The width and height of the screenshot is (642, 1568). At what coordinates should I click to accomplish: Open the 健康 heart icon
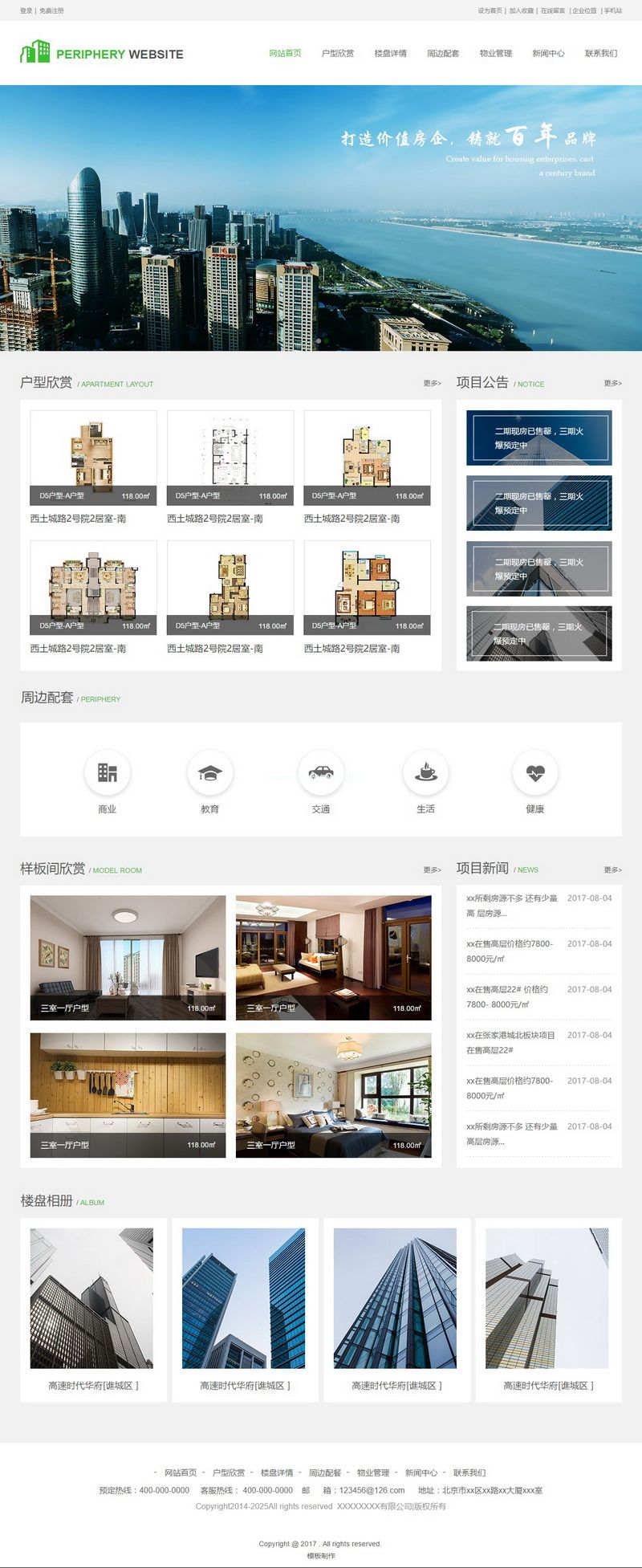(534, 772)
